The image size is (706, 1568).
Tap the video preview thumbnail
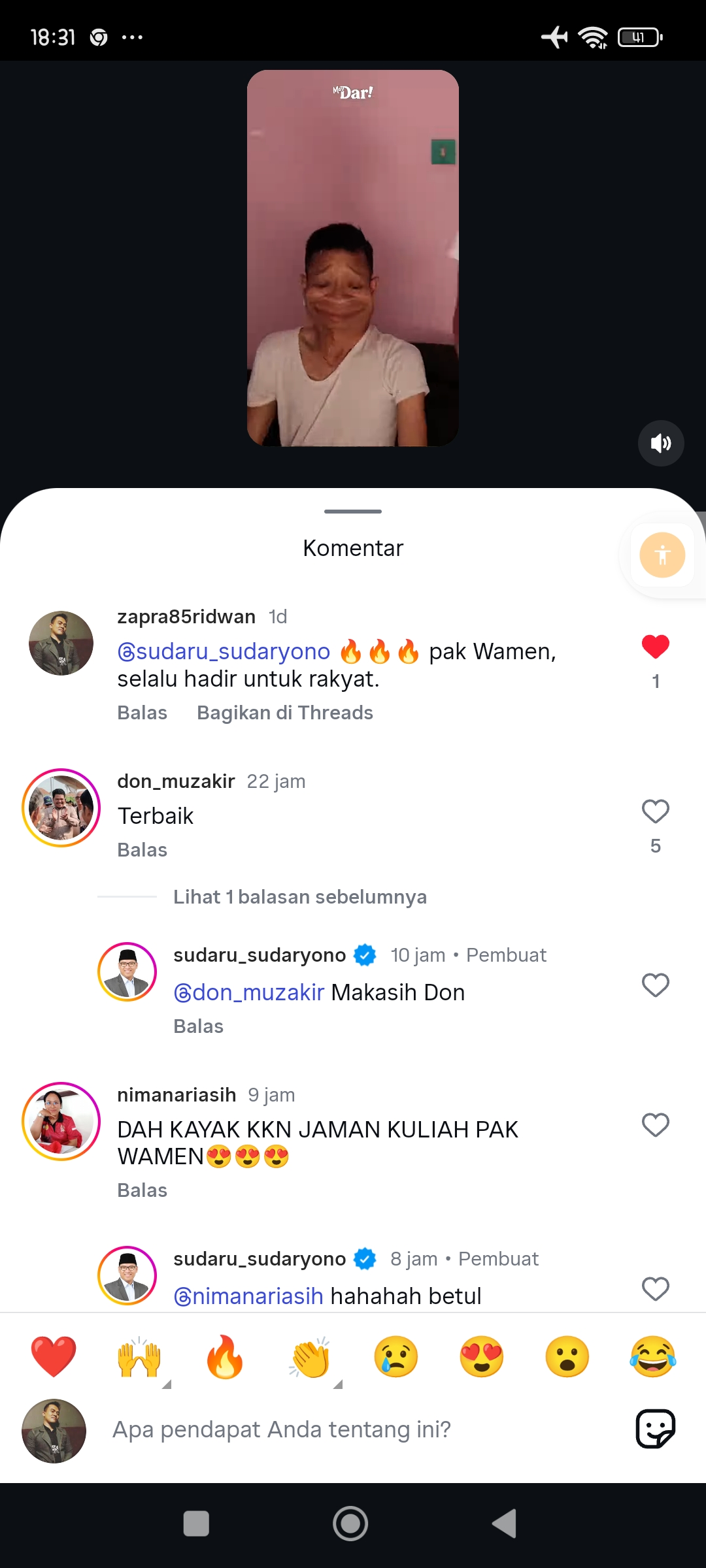(353, 258)
